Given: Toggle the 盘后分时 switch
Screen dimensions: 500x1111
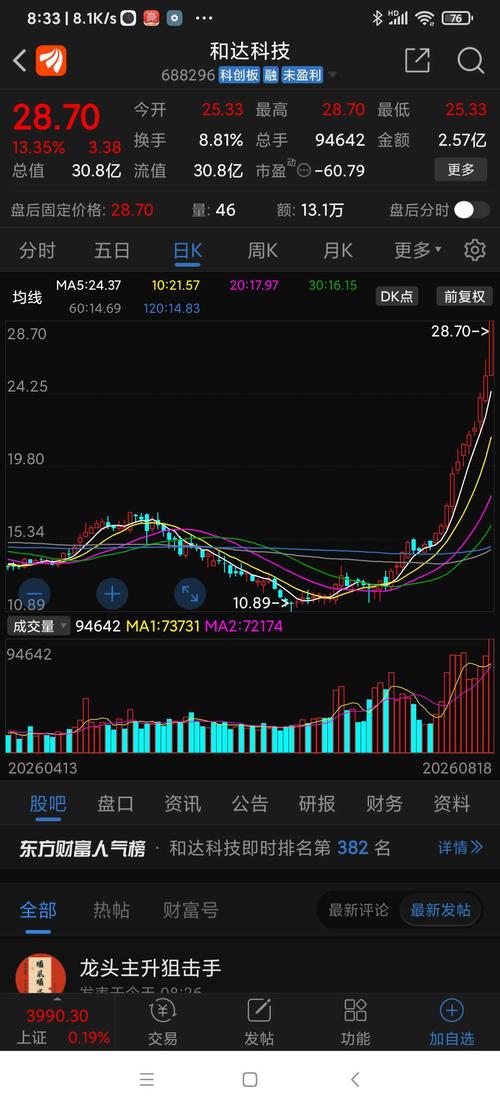Looking at the screenshot, I should coord(472,210).
